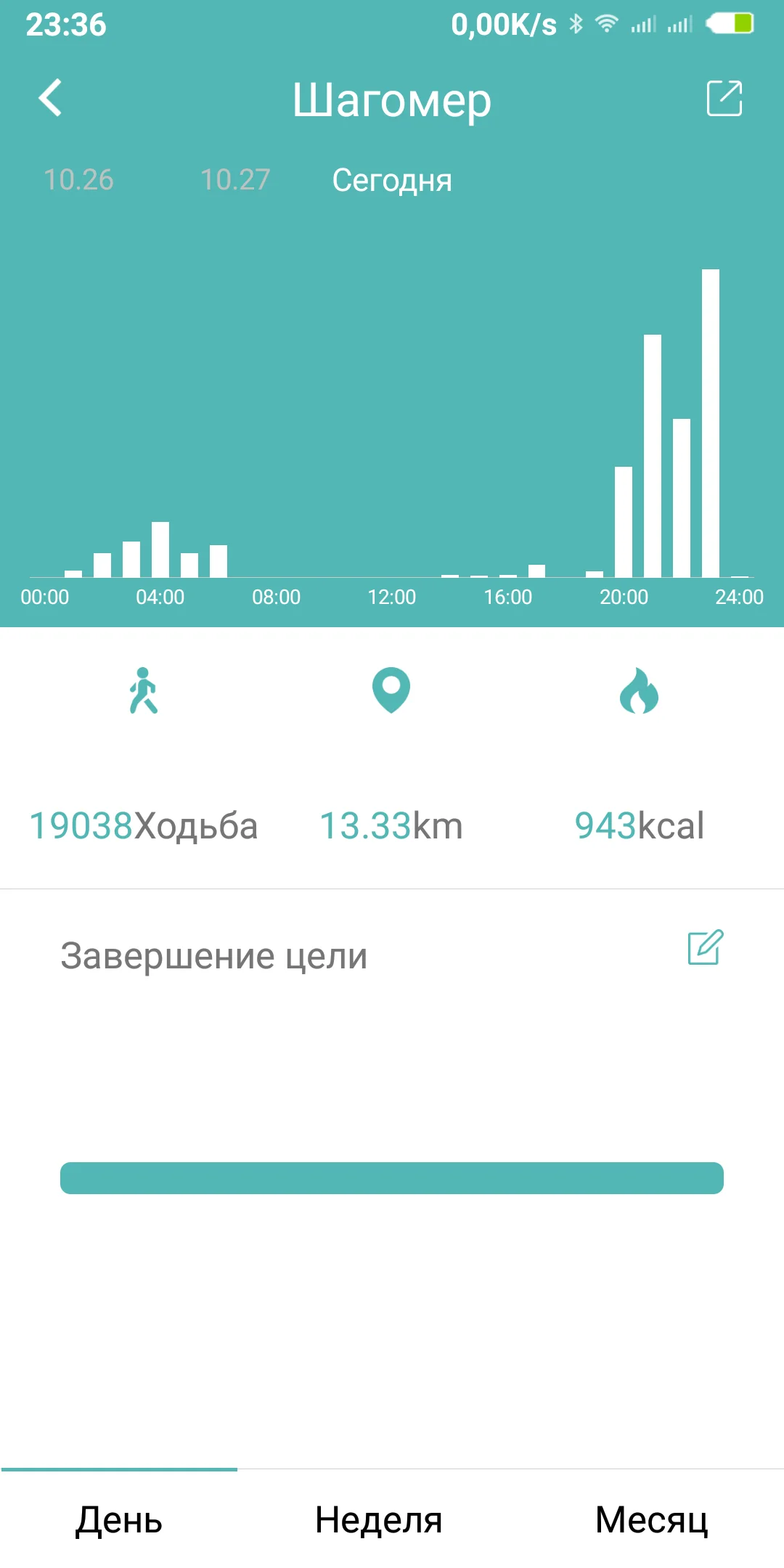This screenshot has width=784, height=1568.
Task: Switch to the Месяц tab
Action: click(651, 1519)
